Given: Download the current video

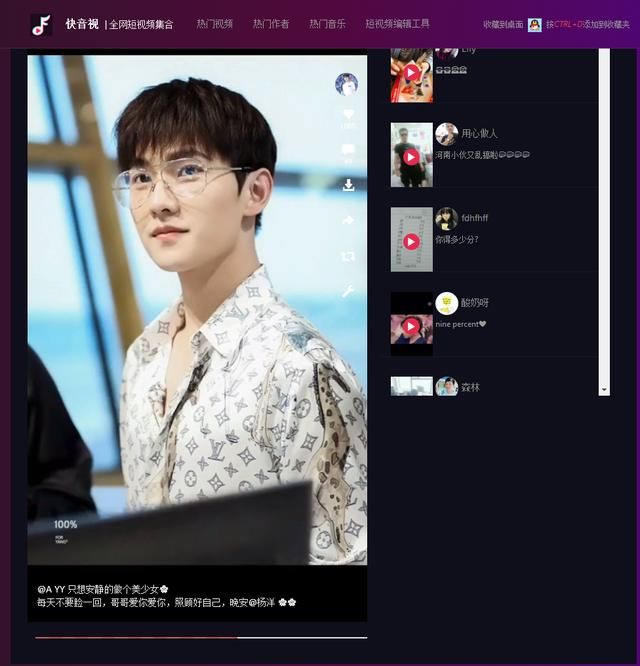Looking at the screenshot, I should click(348, 185).
